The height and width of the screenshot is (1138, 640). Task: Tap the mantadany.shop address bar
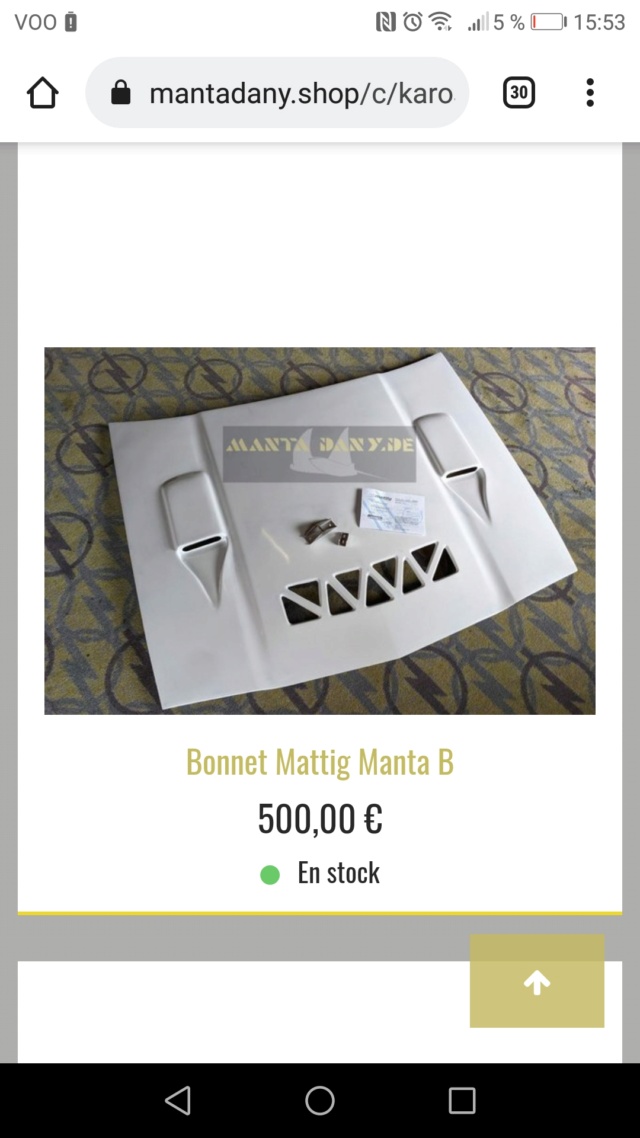coord(290,93)
